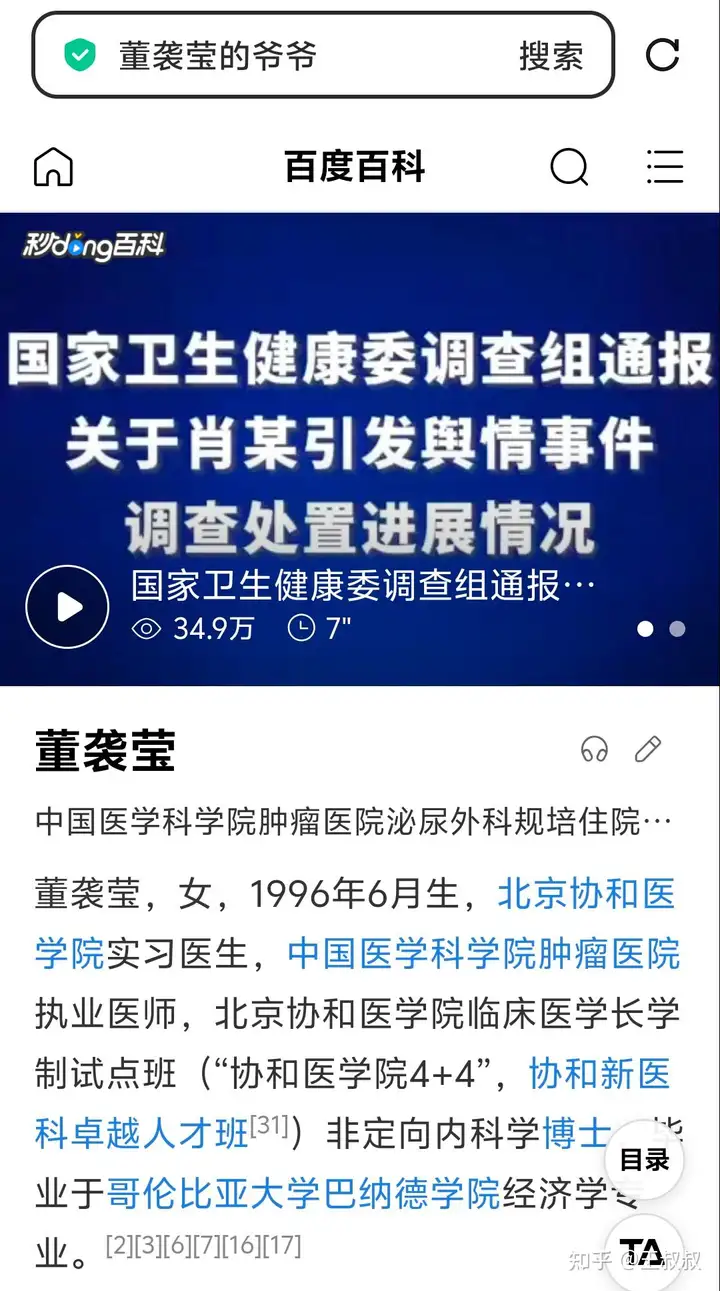Open the 博士 link
The image size is (720, 1291).
tap(575, 1134)
